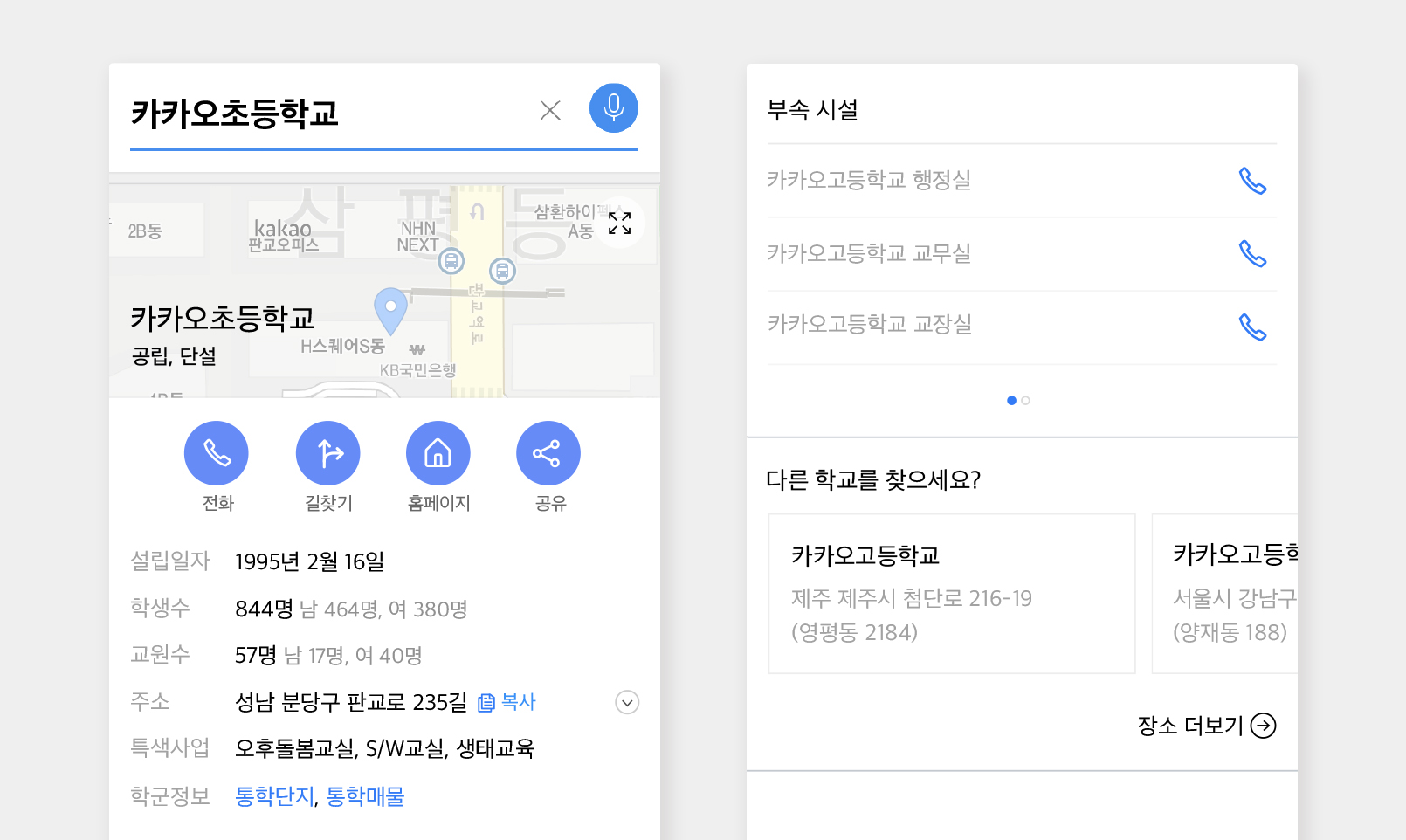
Task: Expand the address details chevron
Action: (627, 702)
